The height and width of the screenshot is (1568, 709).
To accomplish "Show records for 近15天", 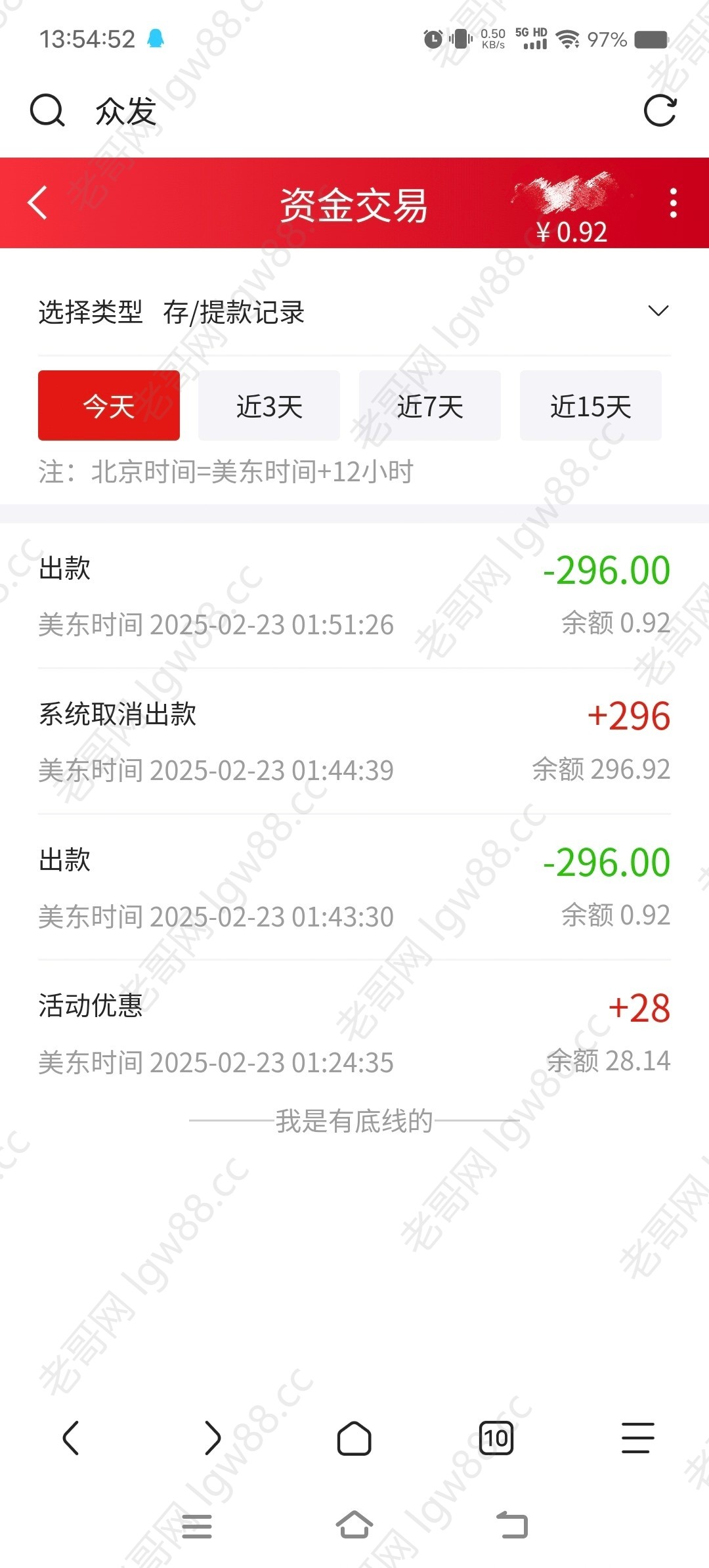I will 591,406.
